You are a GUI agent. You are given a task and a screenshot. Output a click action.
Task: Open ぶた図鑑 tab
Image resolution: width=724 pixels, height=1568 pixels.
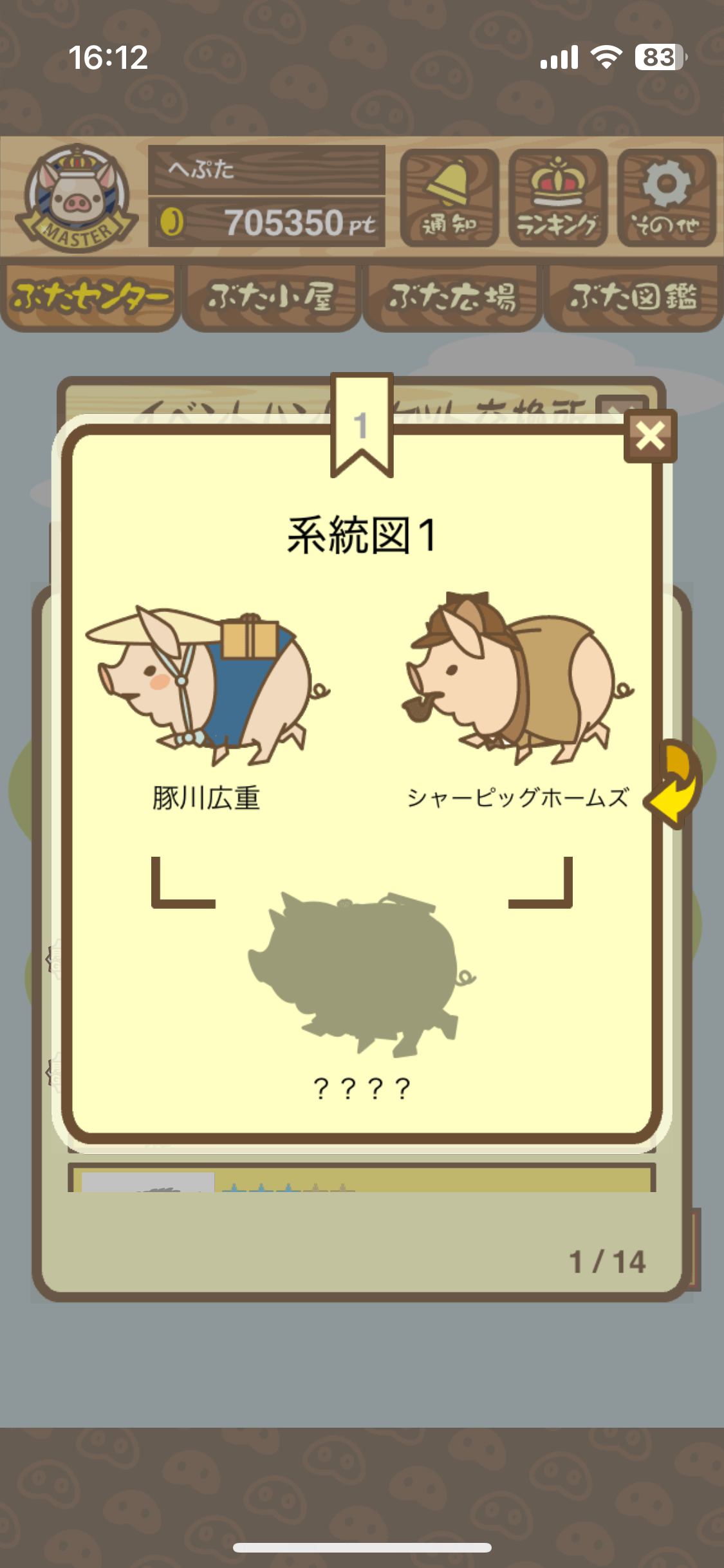[x=633, y=297]
